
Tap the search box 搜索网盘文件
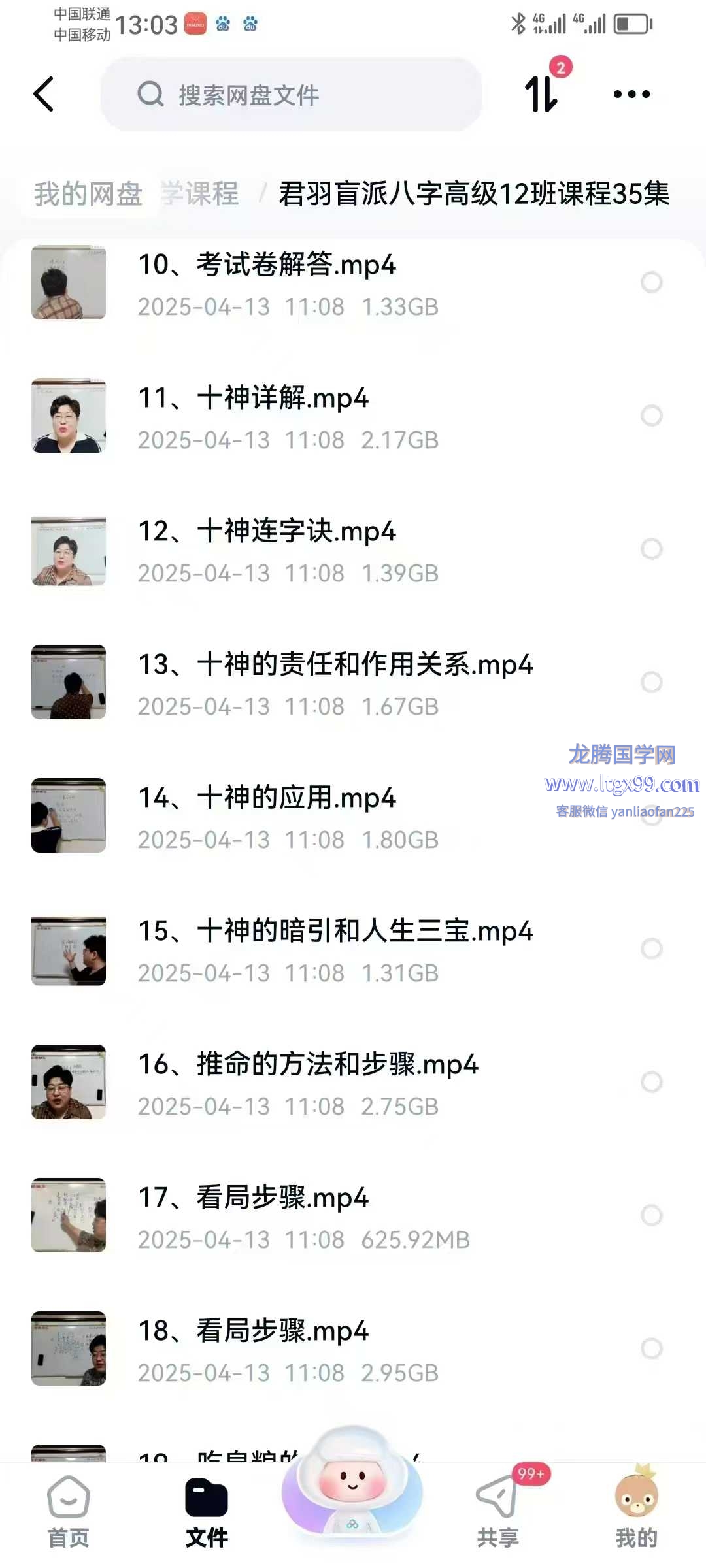point(291,95)
